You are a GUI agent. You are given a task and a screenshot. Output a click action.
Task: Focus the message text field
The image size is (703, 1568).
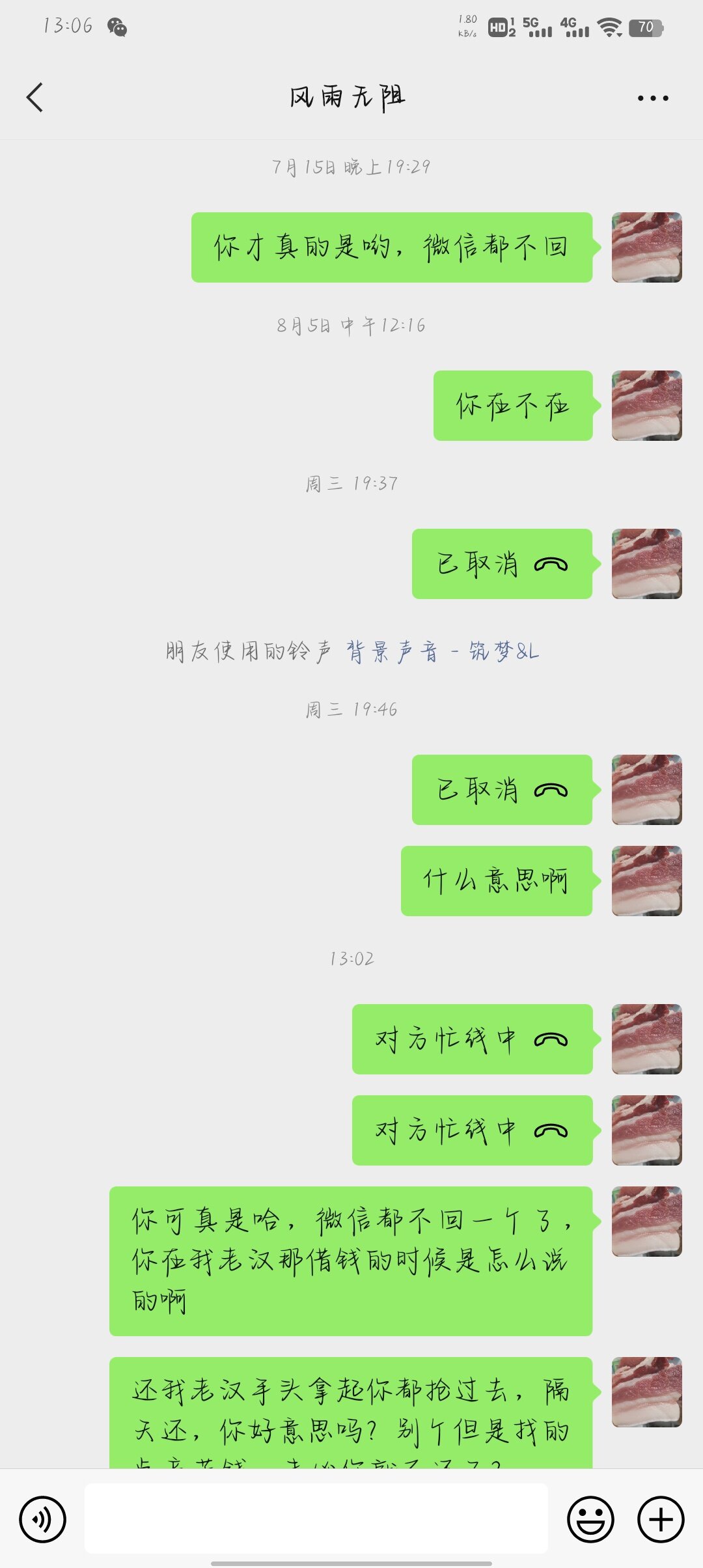(316, 1519)
